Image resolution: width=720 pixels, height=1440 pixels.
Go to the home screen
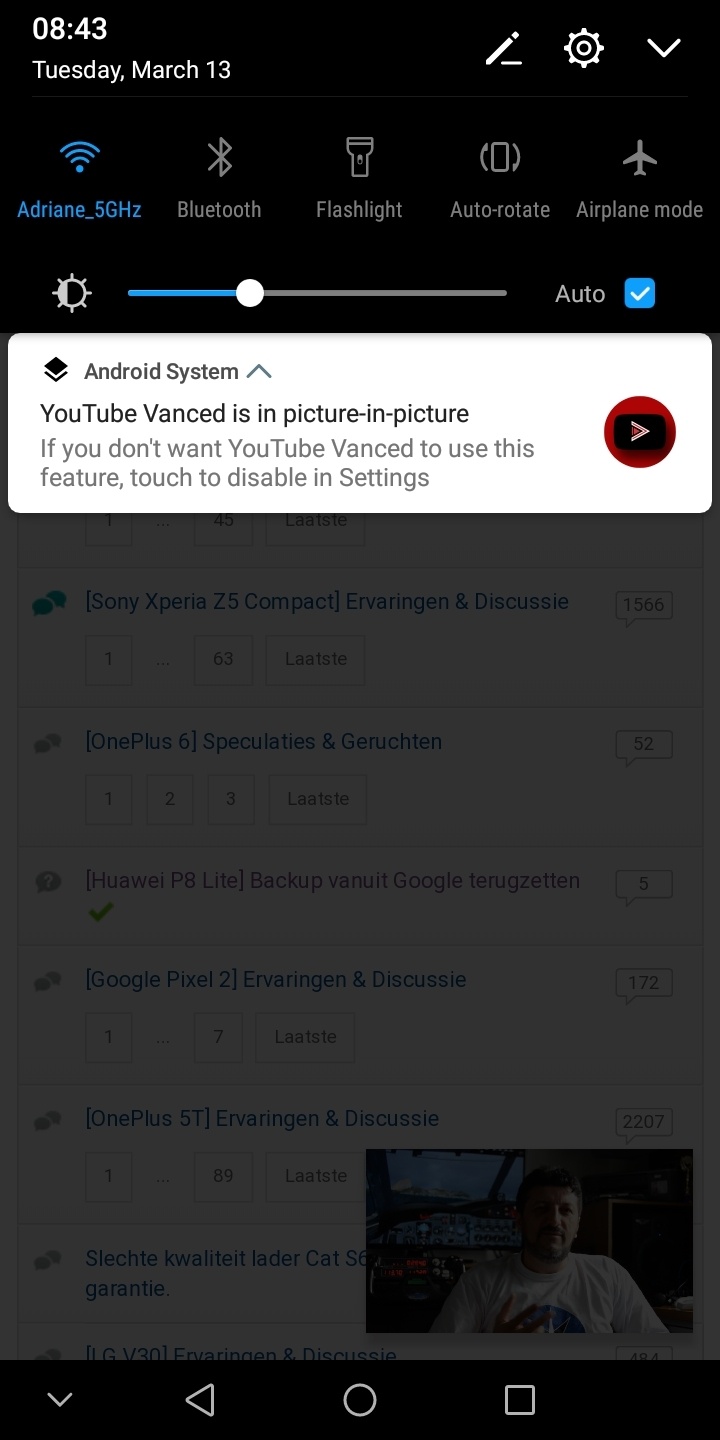coord(360,1400)
